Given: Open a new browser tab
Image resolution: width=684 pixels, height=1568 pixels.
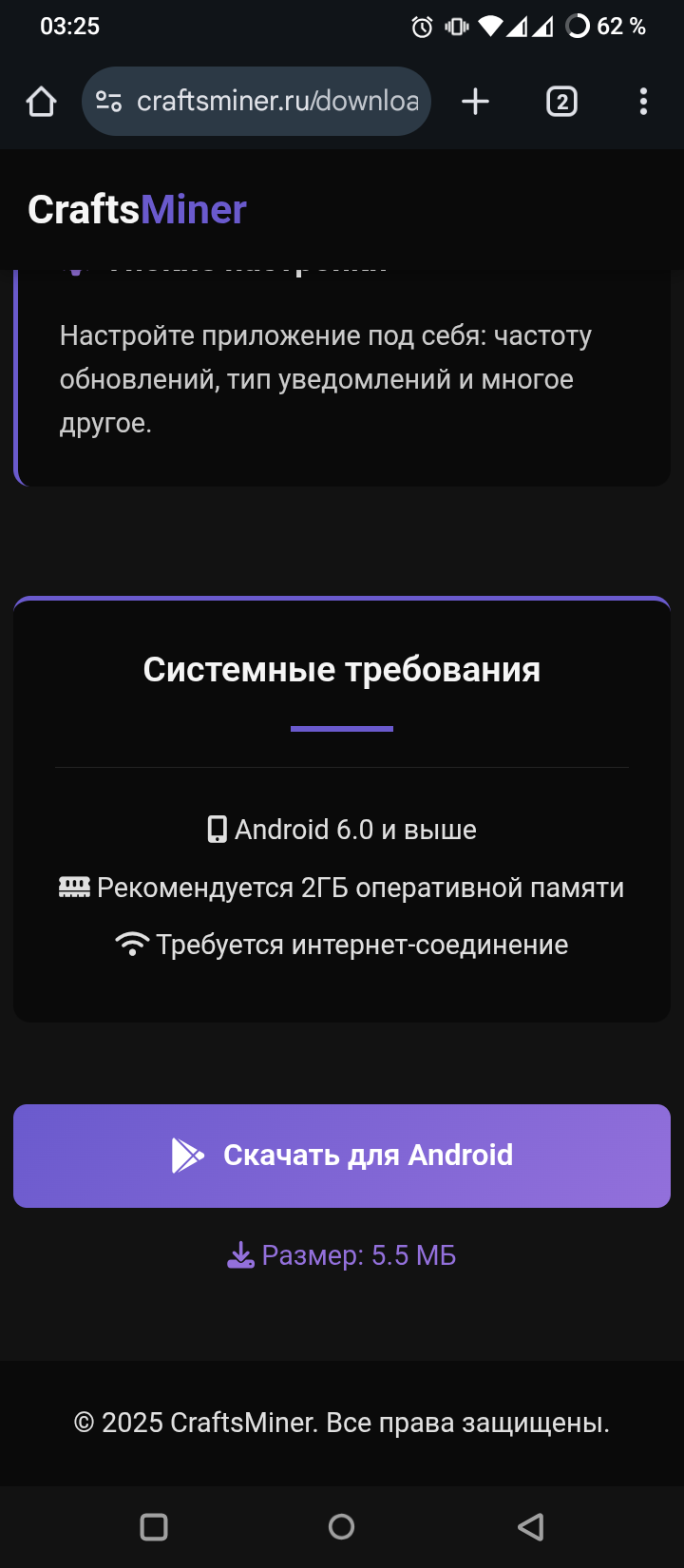Looking at the screenshot, I should [475, 102].
